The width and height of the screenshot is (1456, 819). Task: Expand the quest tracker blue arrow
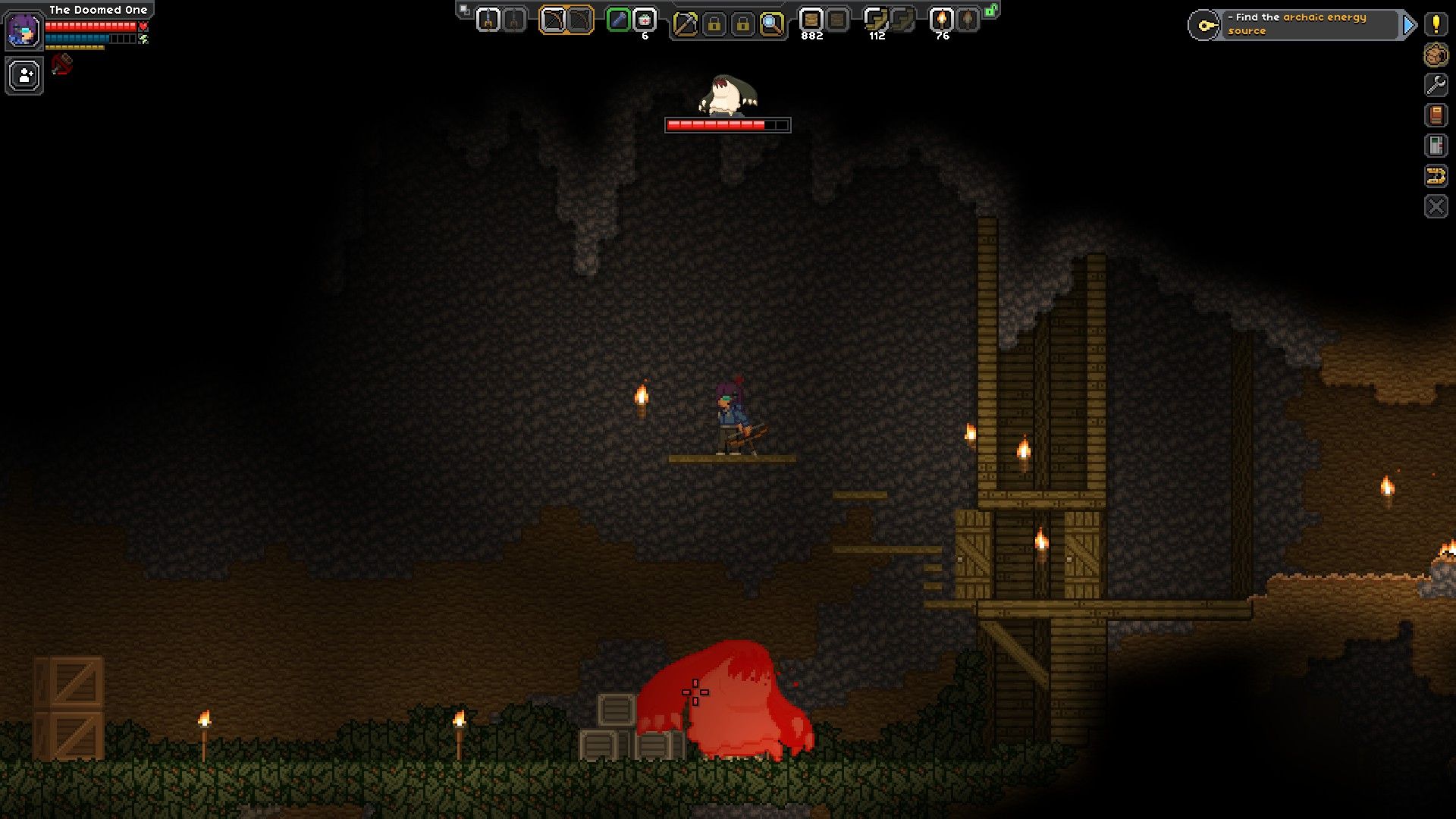click(1409, 26)
